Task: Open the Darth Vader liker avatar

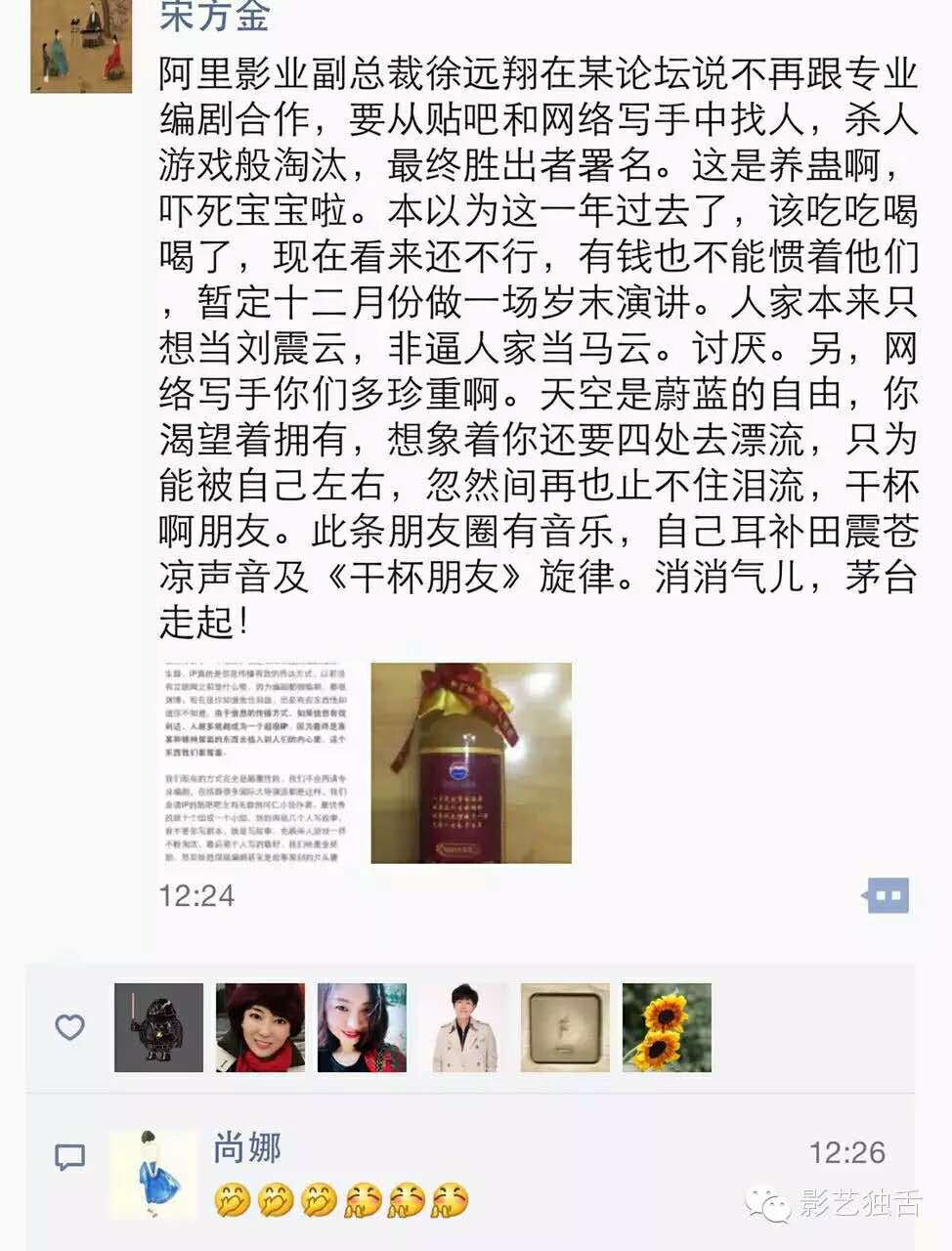Action: tap(158, 1027)
